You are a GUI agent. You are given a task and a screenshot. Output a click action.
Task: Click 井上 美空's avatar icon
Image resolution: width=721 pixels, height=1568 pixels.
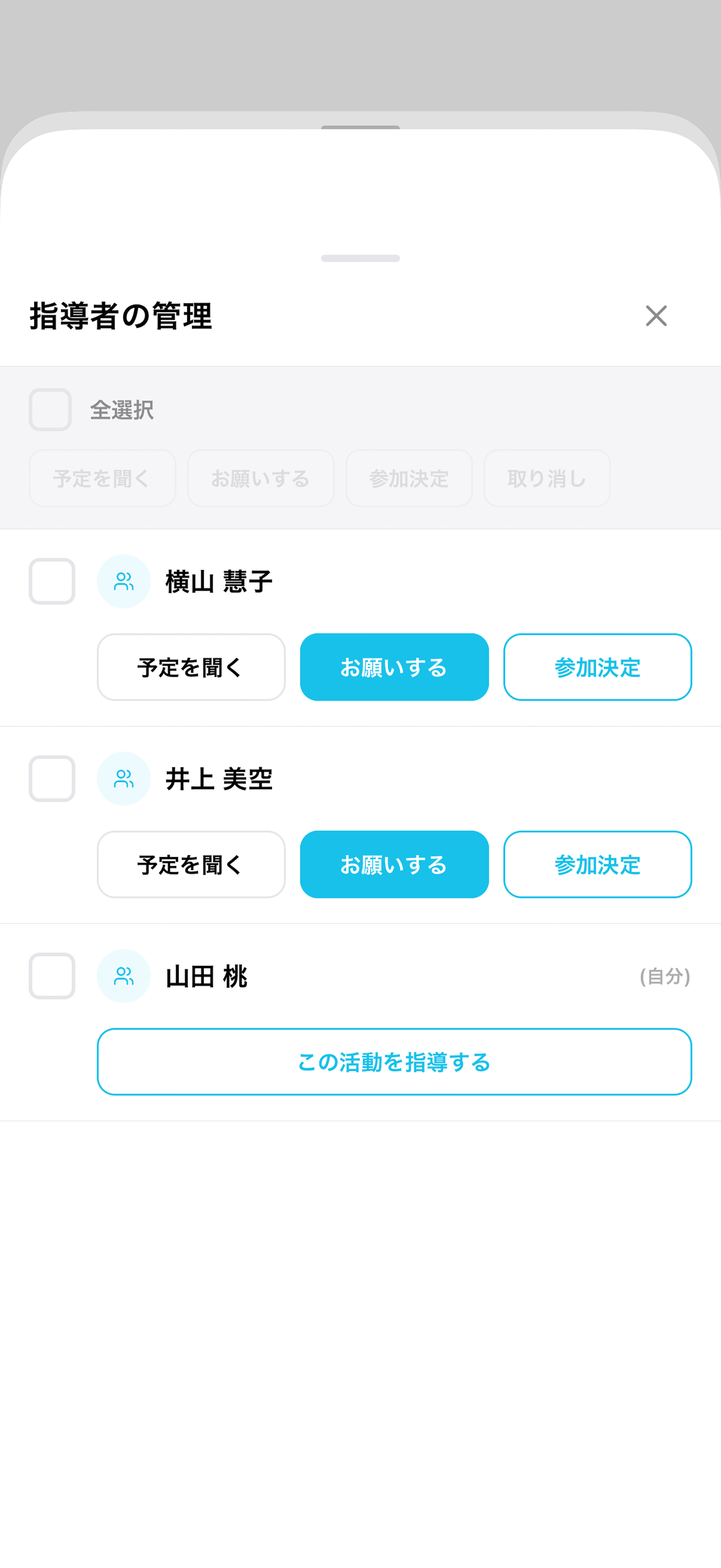click(124, 779)
